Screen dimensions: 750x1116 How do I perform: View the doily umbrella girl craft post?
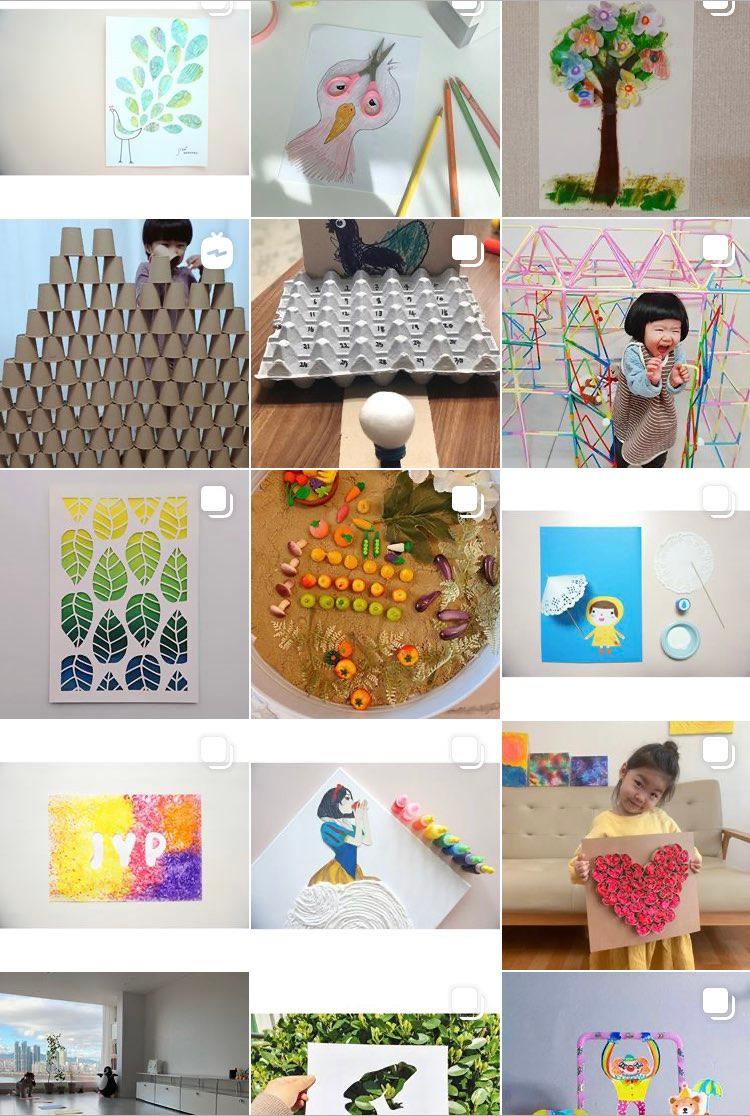[626, 594]
